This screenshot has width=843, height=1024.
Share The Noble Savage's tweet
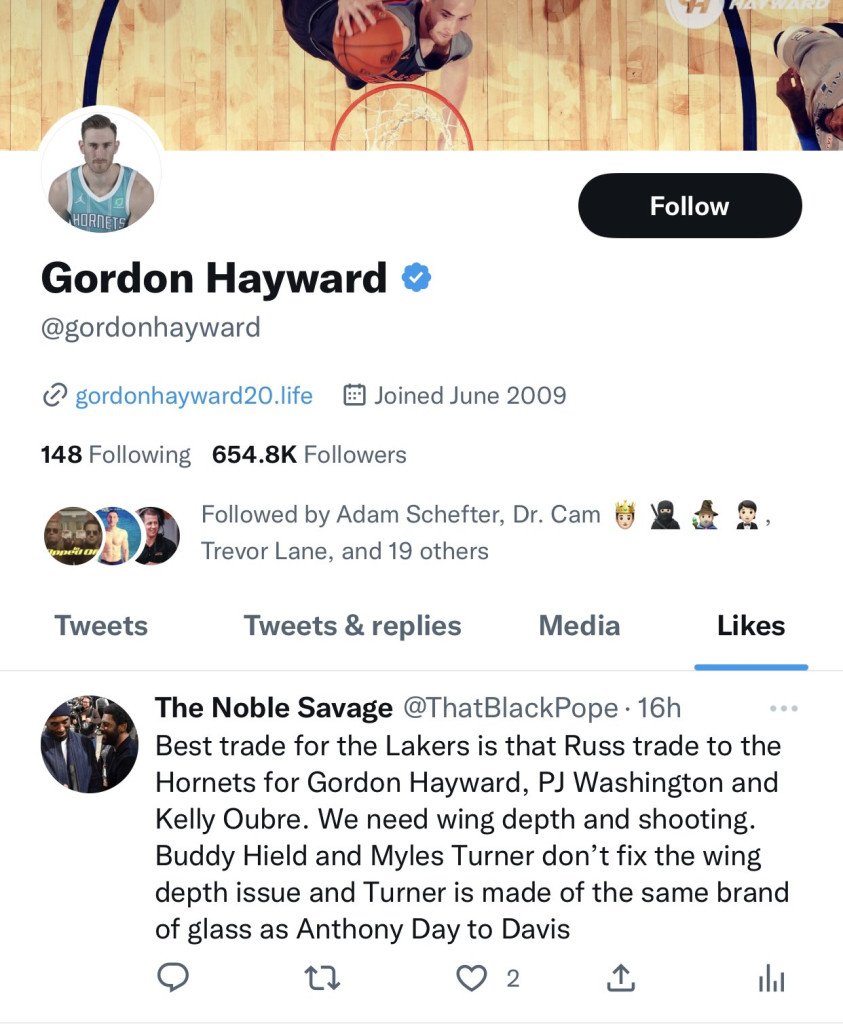tap(621, 978)
